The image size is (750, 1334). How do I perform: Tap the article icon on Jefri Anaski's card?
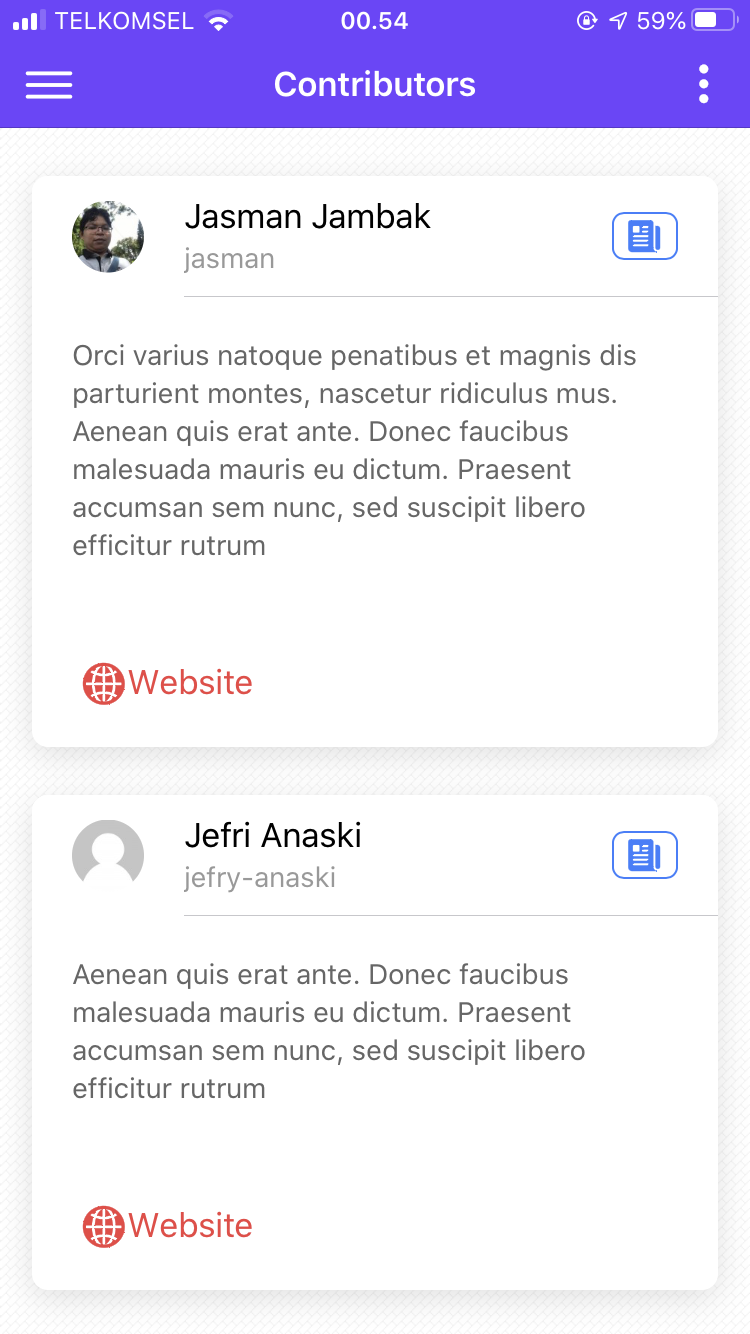[644, 856]
